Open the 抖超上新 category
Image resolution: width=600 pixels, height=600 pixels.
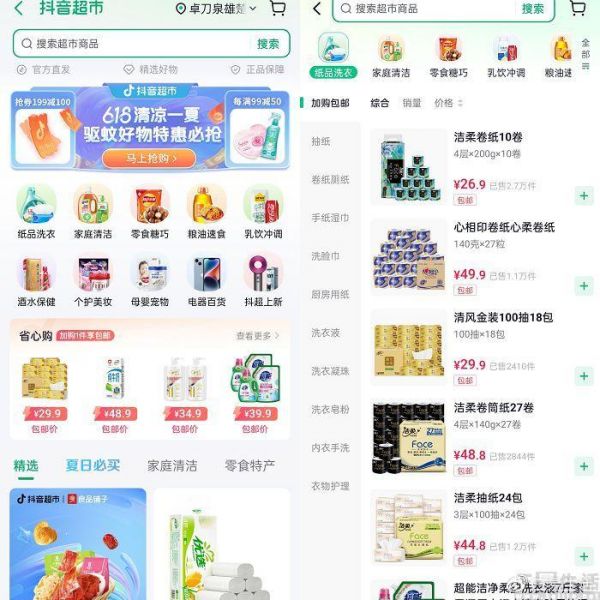pos(263,281)
